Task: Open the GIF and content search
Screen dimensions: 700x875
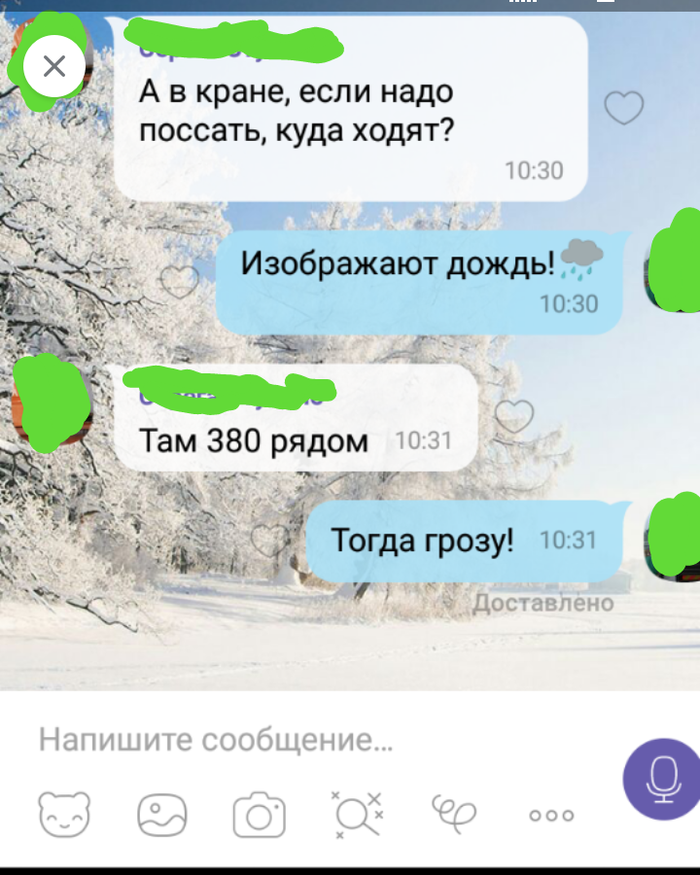Action: pyautogui.click(x=356, y=813)
